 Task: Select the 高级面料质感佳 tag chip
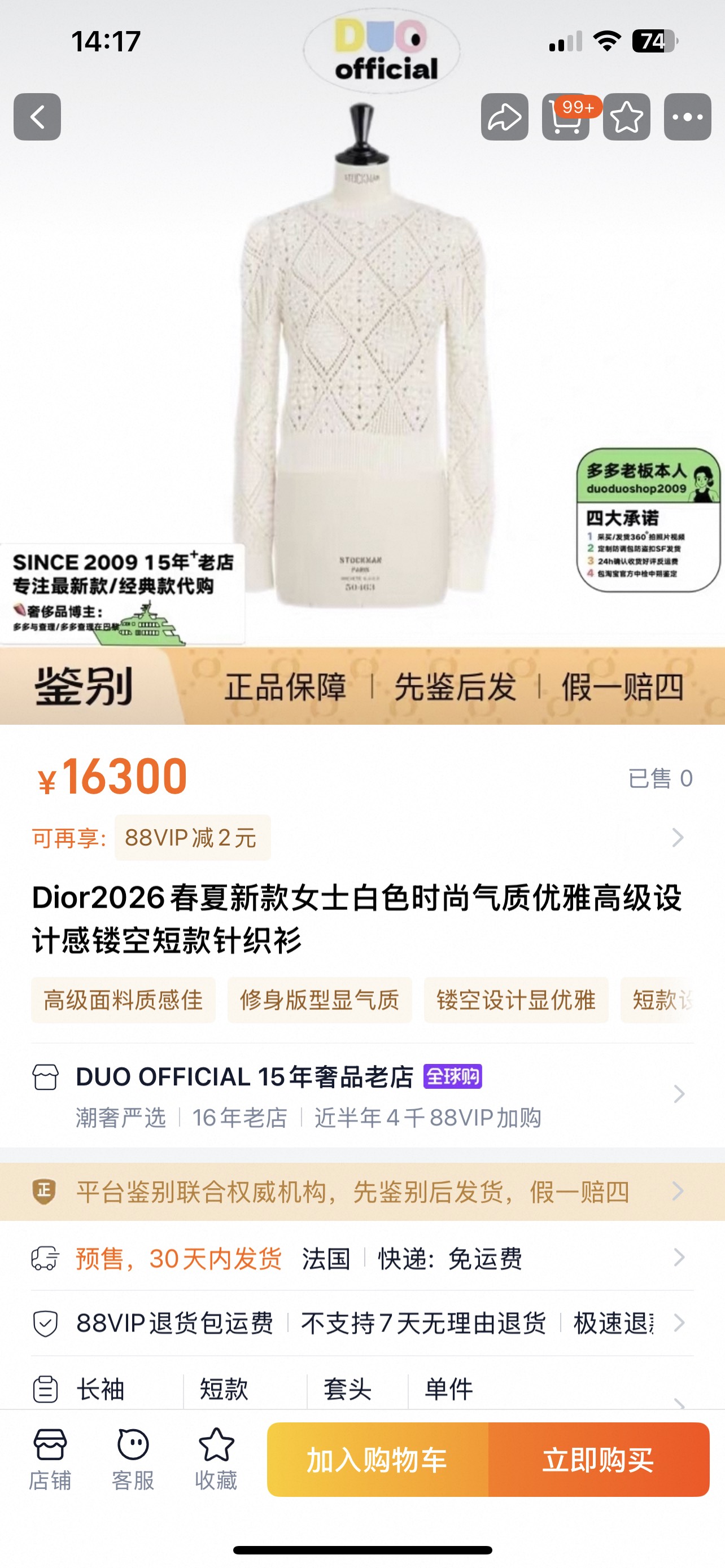tap(123, 1000)
